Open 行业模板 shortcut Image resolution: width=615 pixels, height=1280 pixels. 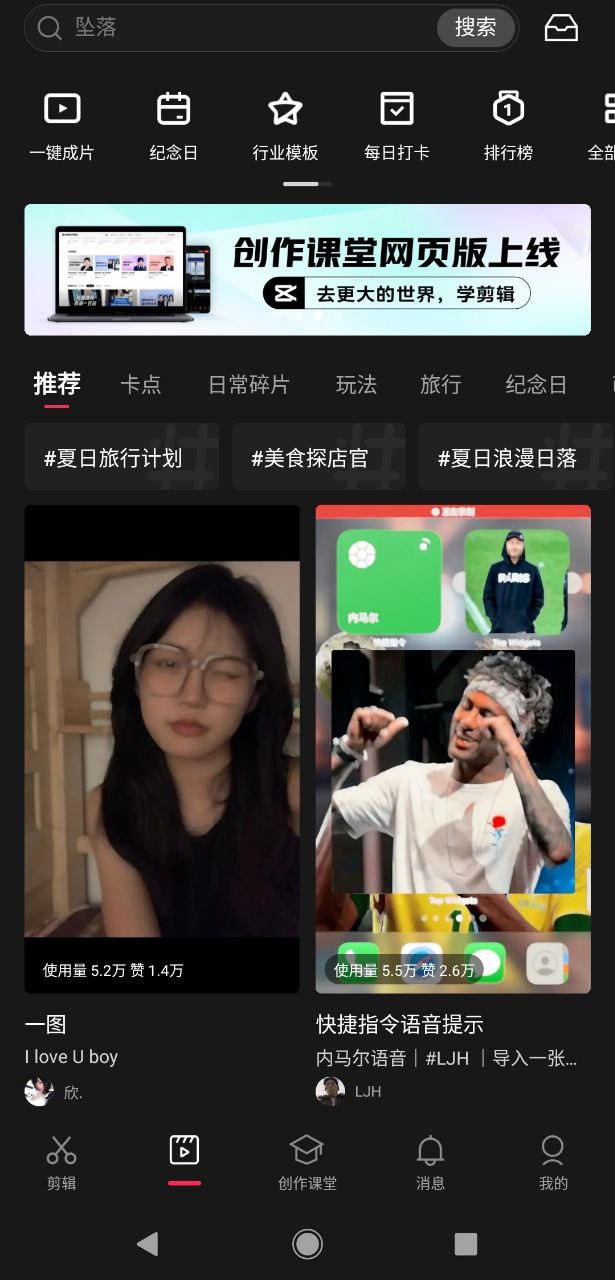[x=285, y=125]
